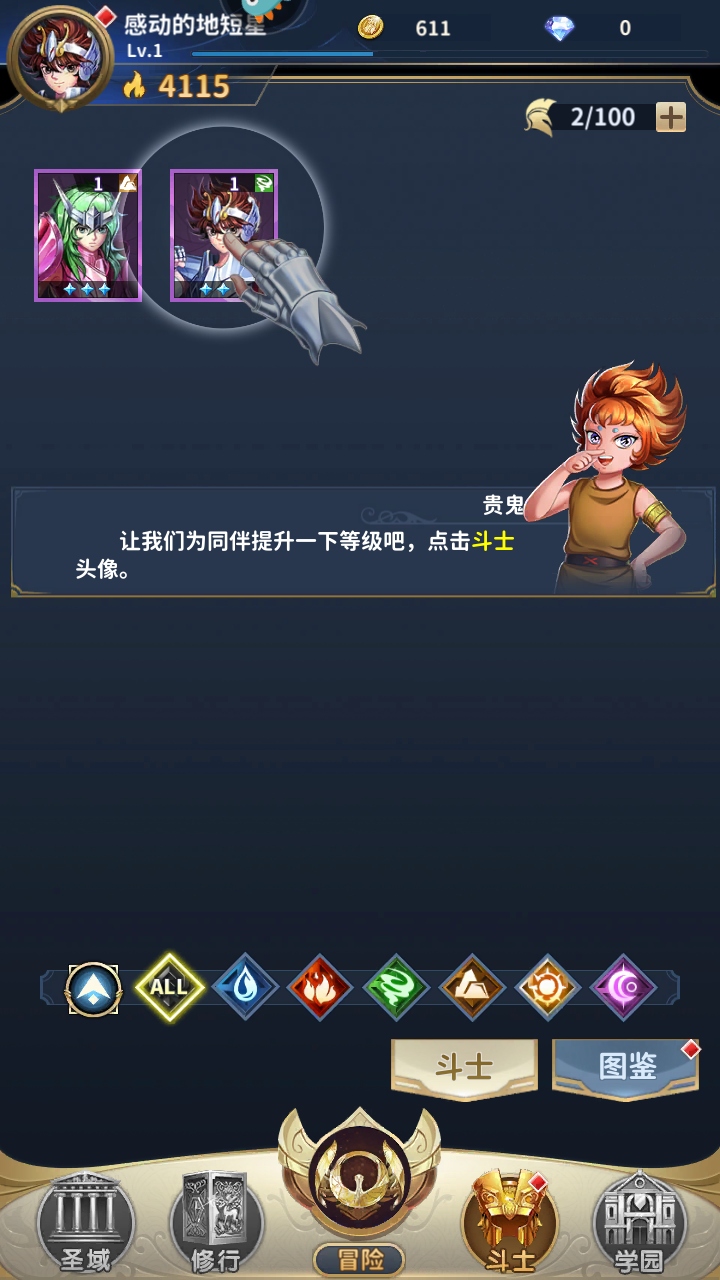Open the player avatar profile
This screenshot has height=1280, width=720.
(60, 55)
